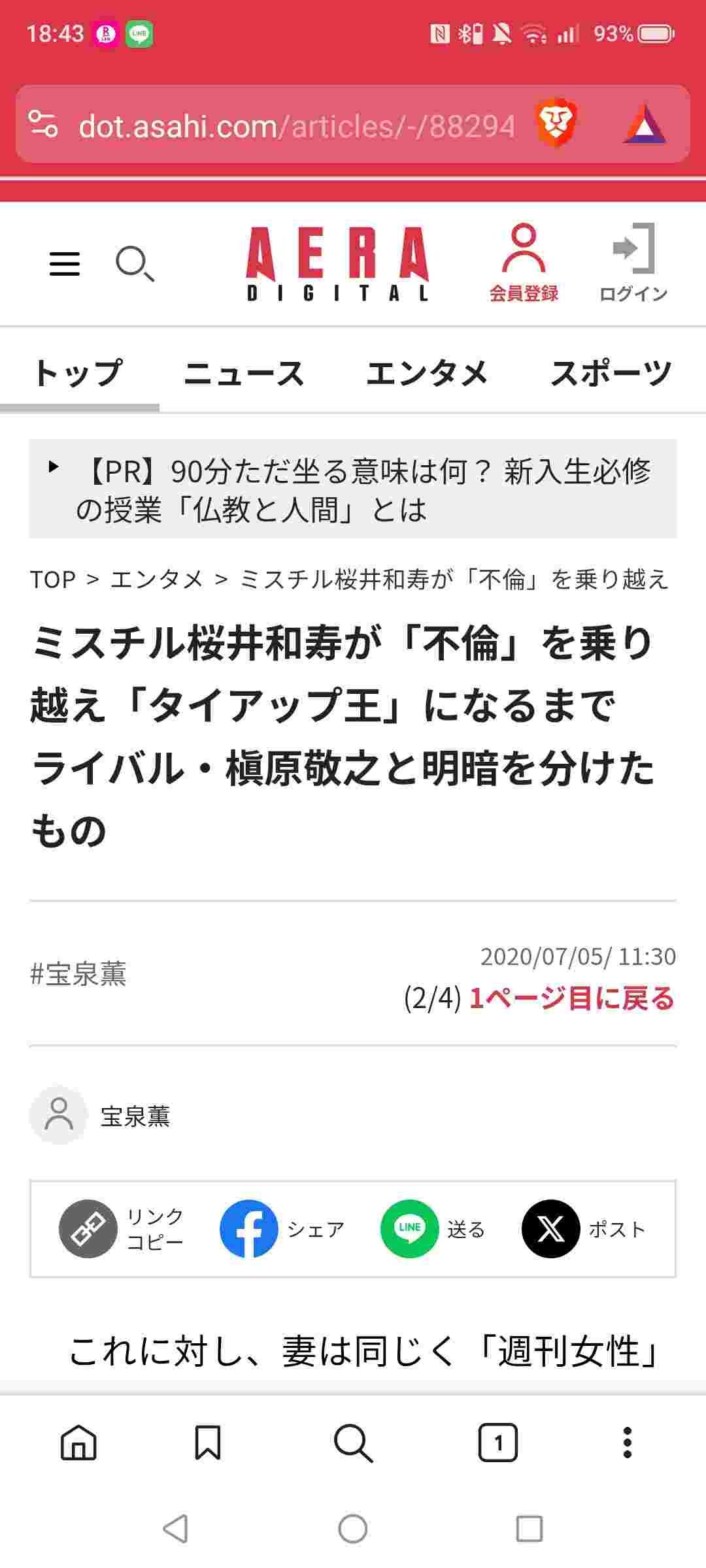Switch to the エンタメ tab
706x1568 pixels.
(427, 374)
